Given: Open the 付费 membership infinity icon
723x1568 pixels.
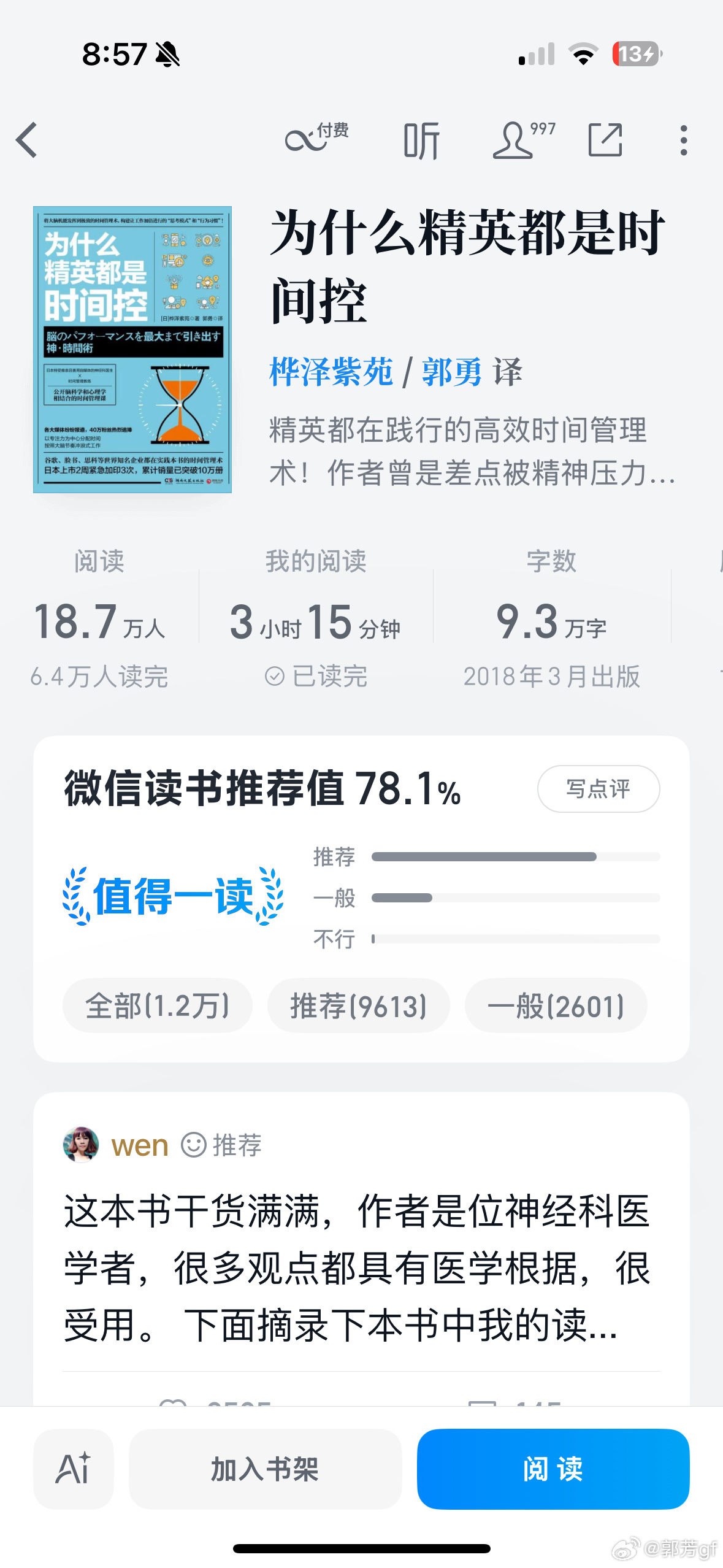Looking at the screenshot, I should (315, 139).
